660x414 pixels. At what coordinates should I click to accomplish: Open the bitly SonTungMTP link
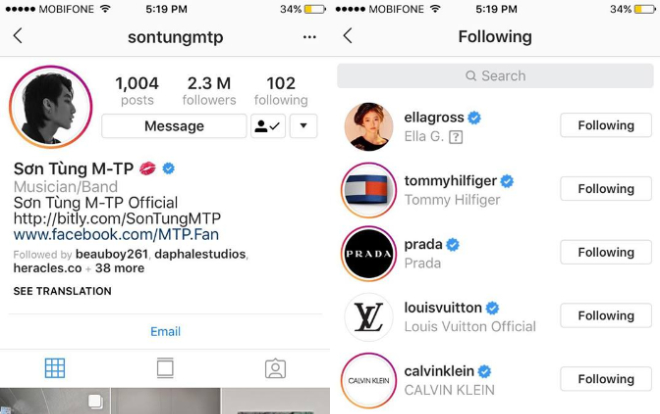pyautogui.click(x=117, y=218)
